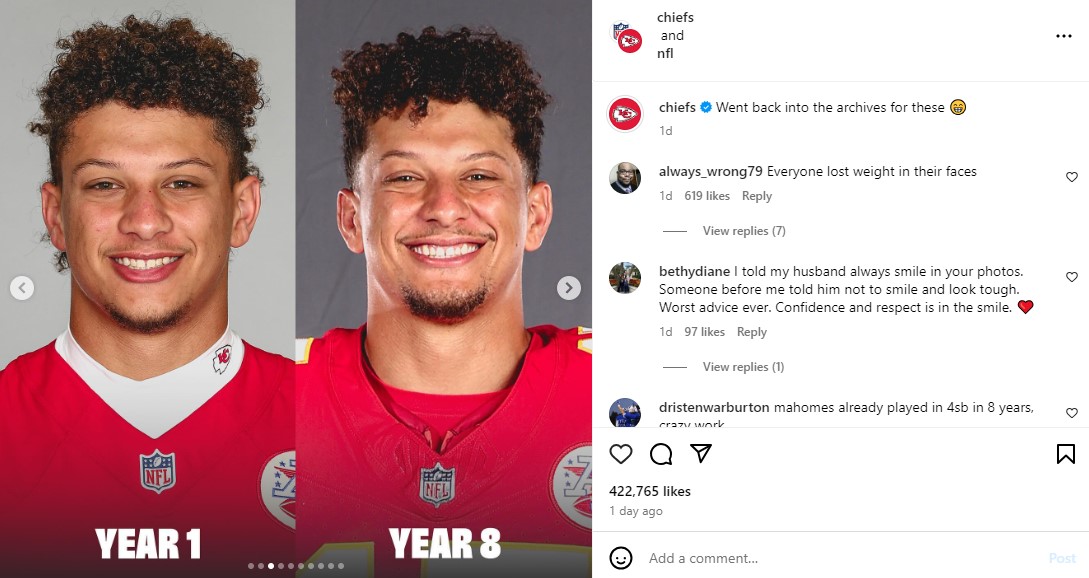Open the post's three-dot options menu

click(x=1063, y=36)
